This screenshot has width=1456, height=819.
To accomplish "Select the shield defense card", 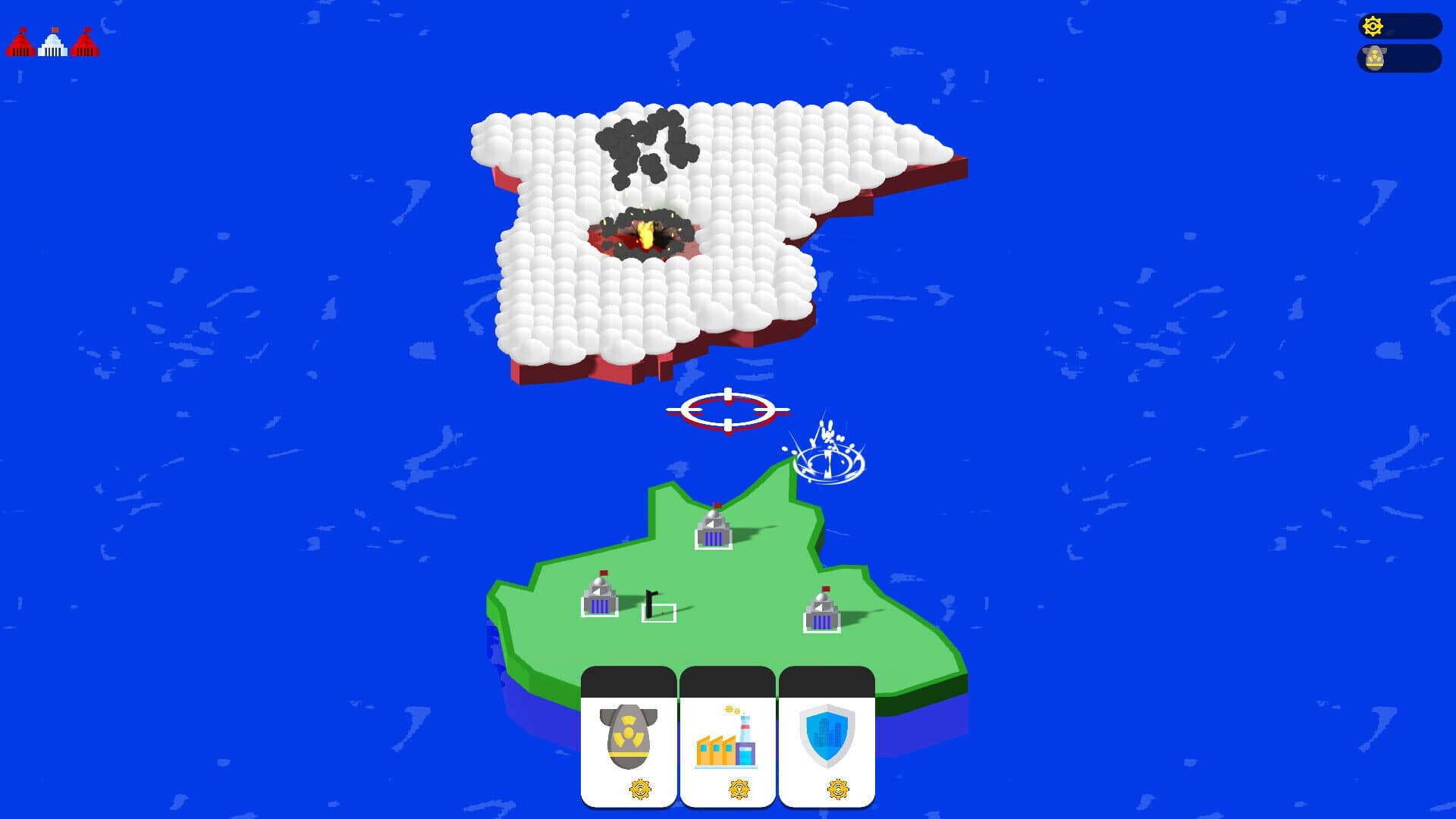I will tap(827, 737).
